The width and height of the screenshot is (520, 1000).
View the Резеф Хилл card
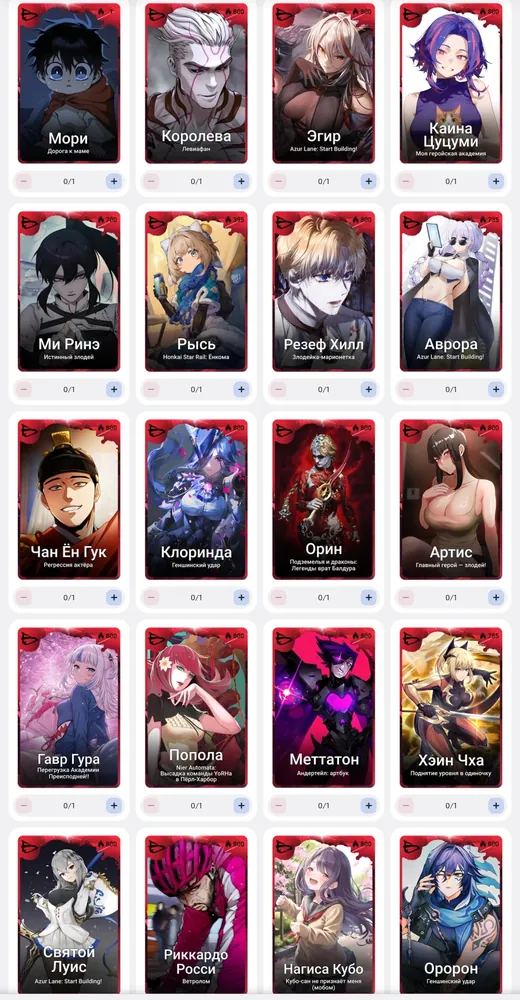click(323, 291)
